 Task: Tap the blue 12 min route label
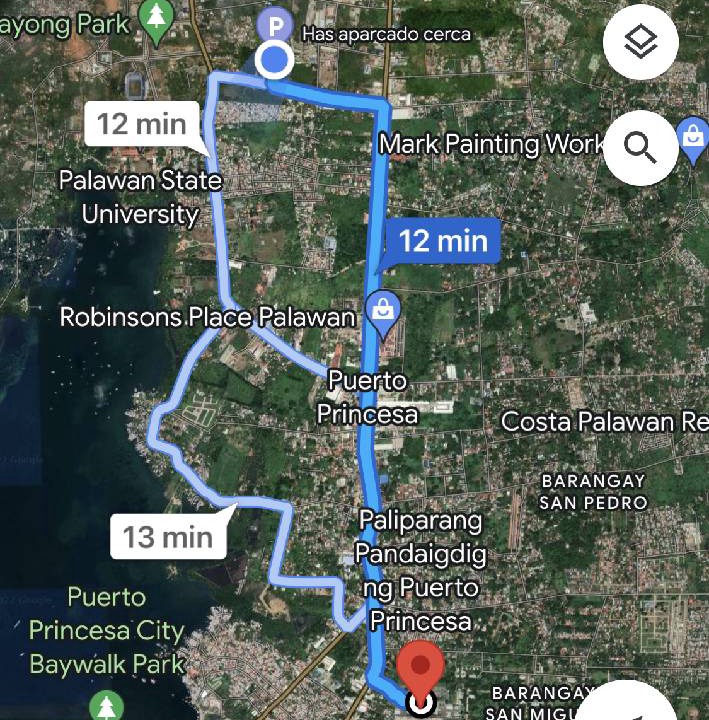443,241
